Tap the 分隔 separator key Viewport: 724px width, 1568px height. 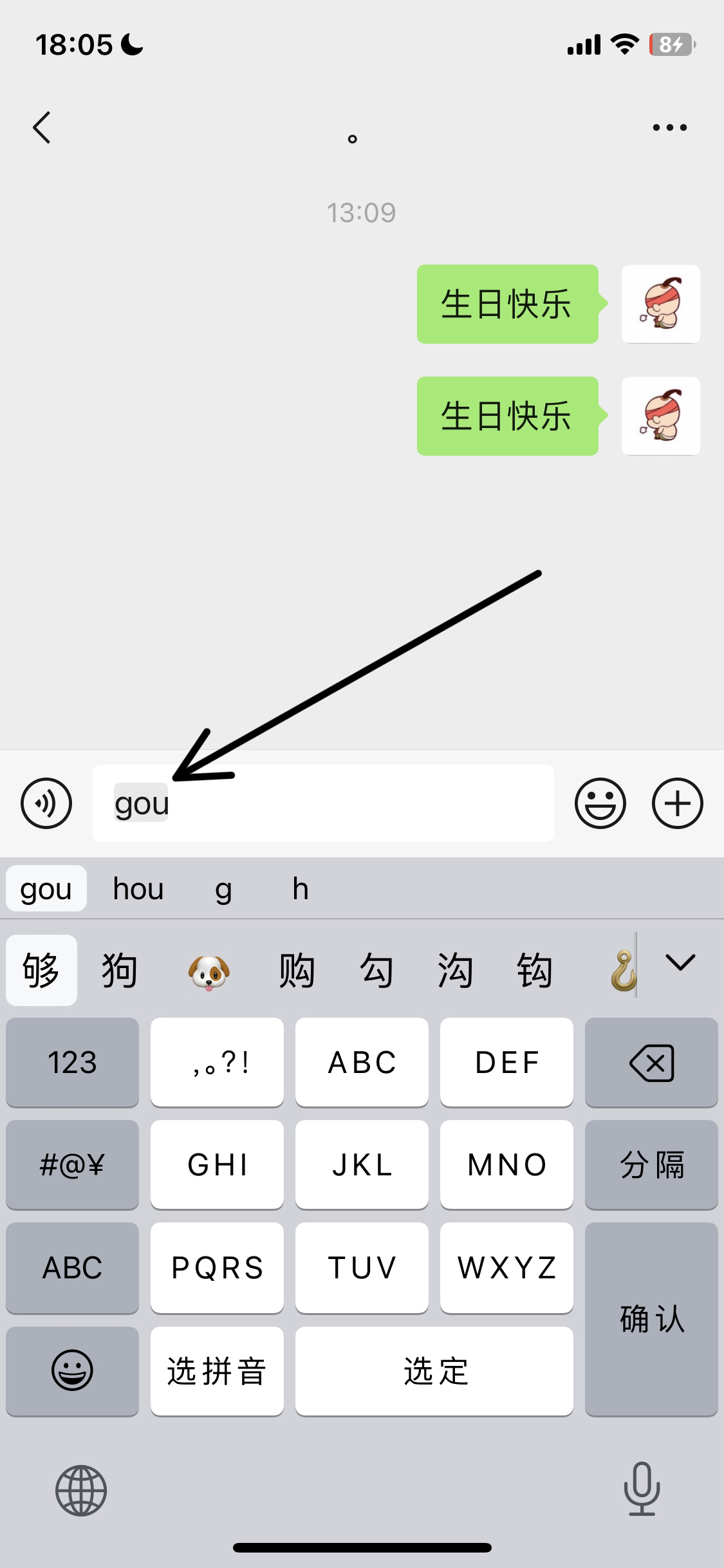651,1164
